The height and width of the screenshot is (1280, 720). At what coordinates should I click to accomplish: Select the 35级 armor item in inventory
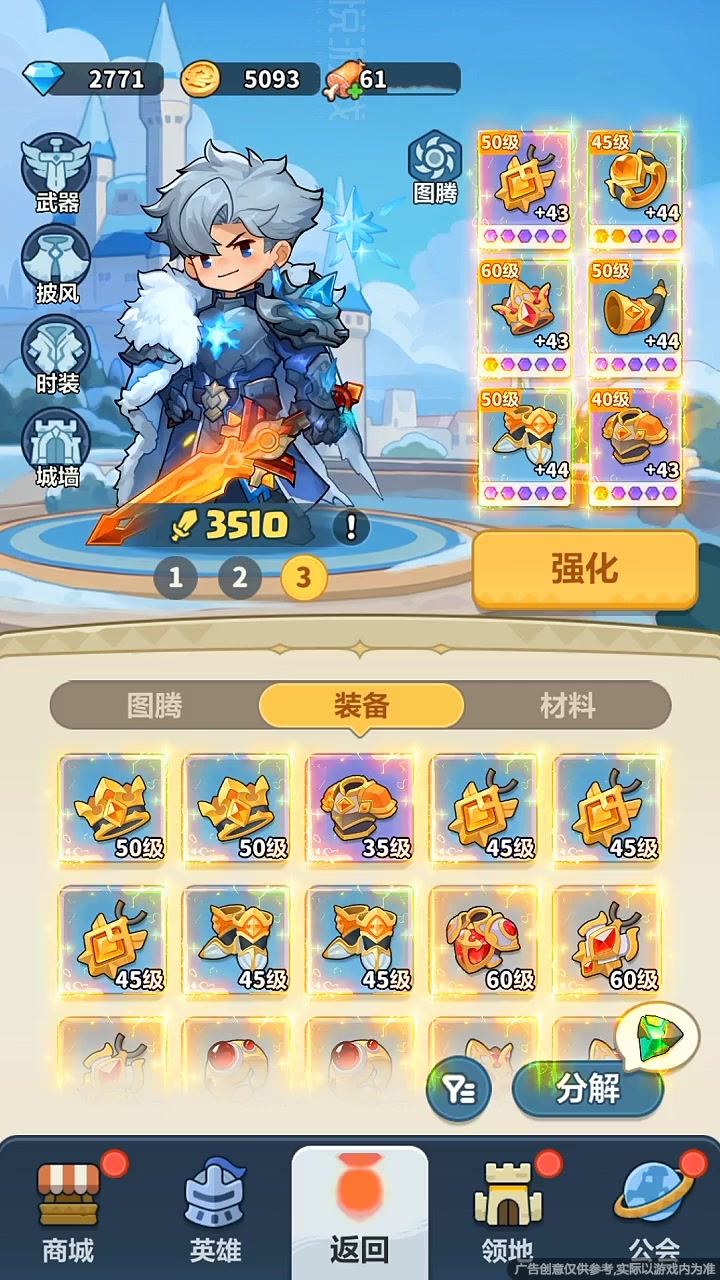point(360,810)
